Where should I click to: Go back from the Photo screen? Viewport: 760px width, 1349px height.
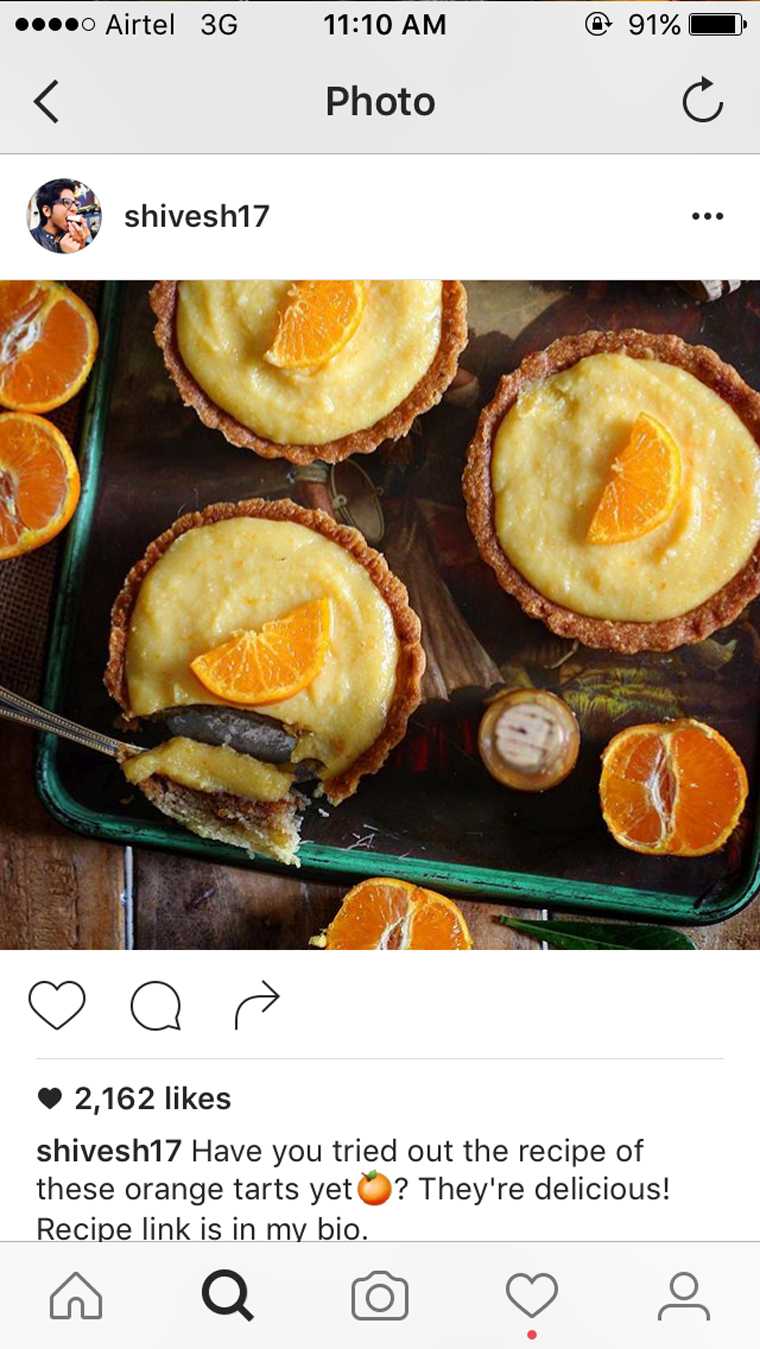(46, 101)
